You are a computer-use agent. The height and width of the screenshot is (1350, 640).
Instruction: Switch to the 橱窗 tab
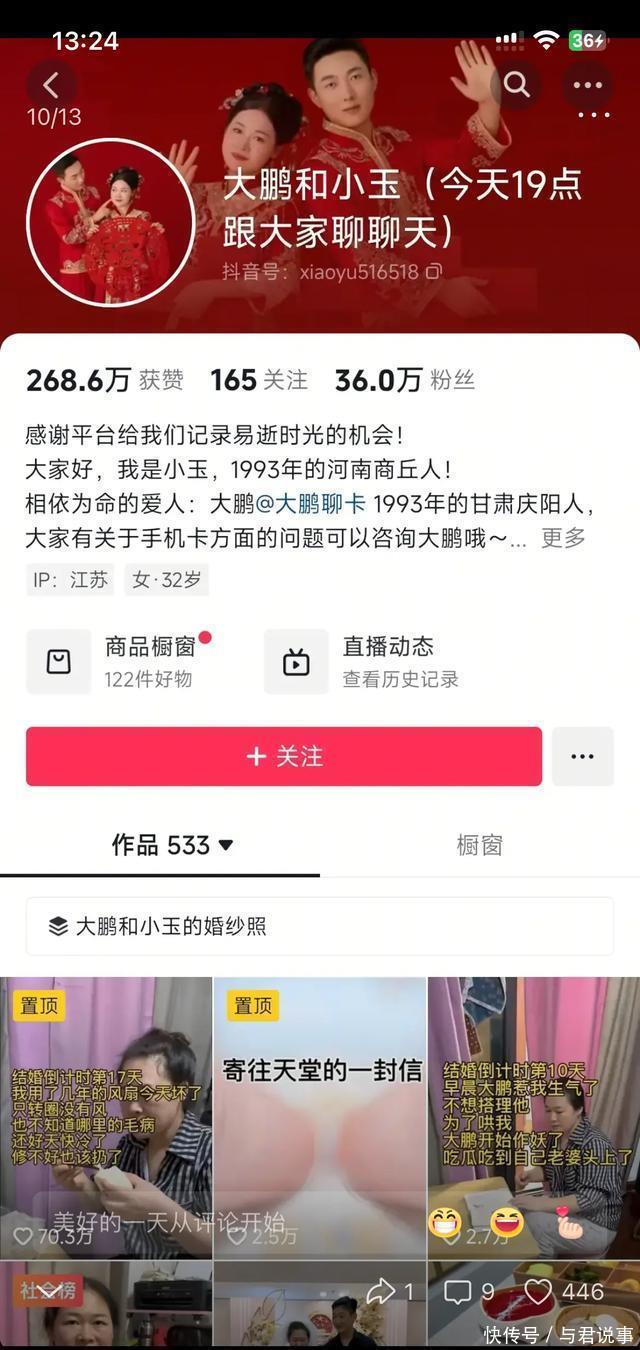pyautogui.click(x=479, y=845)
